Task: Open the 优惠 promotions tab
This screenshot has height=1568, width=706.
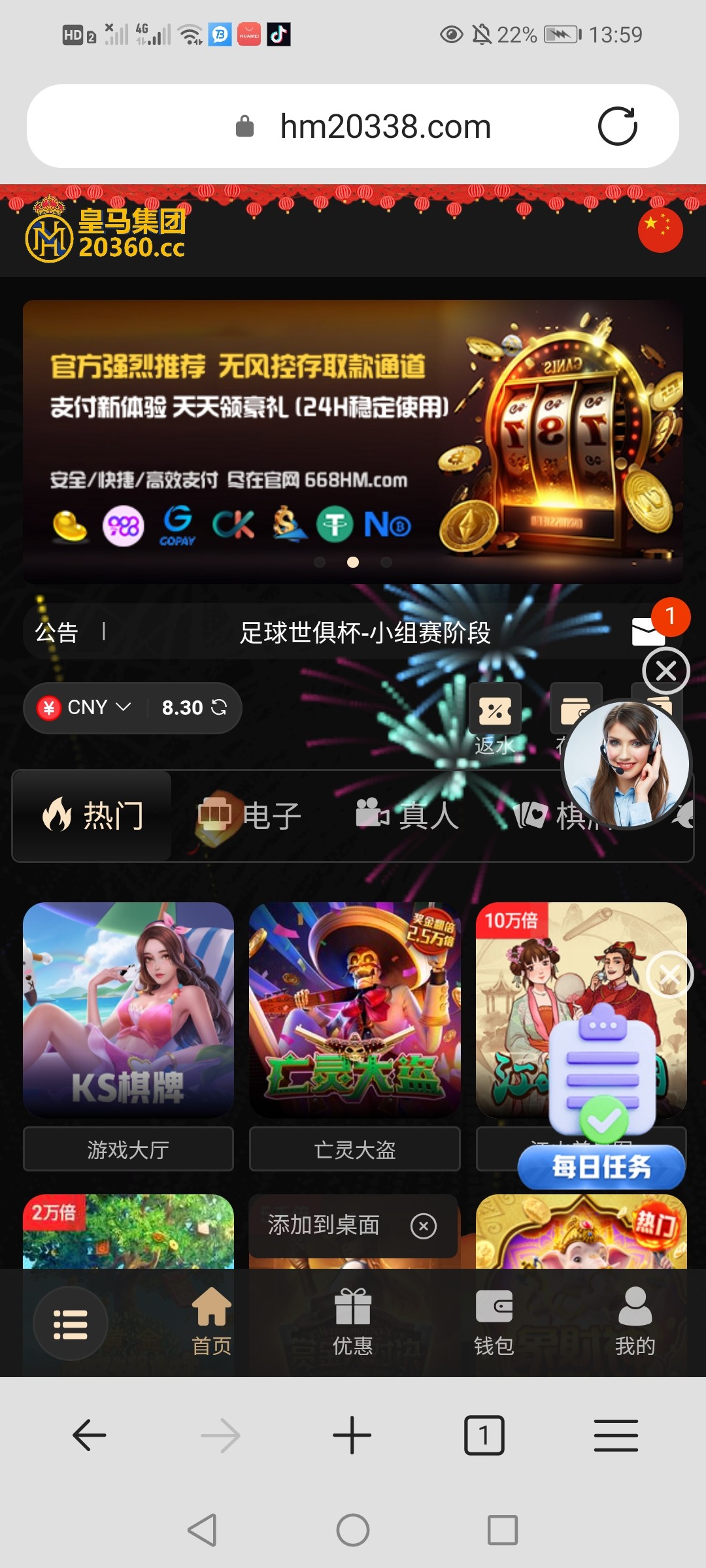Action: click(353, 1322)
